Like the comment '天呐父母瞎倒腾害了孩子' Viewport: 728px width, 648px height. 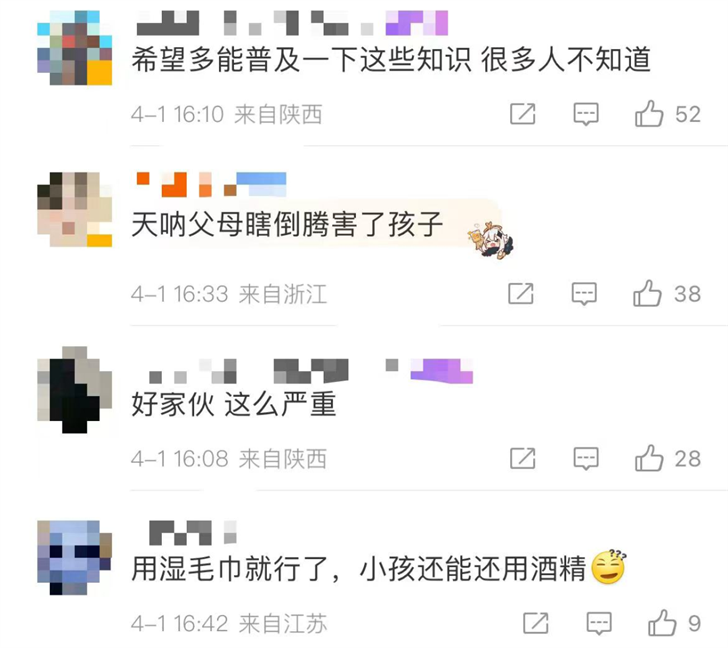(648, 294)
